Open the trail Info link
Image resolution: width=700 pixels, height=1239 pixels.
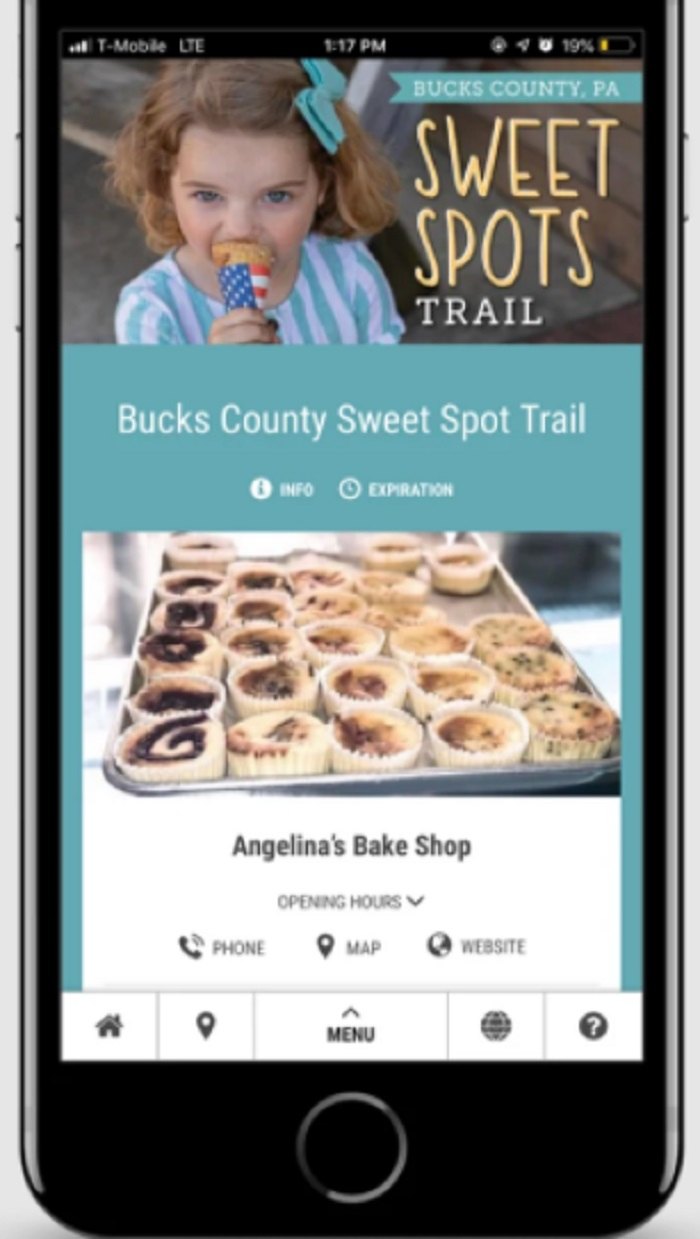pos(282,489)
